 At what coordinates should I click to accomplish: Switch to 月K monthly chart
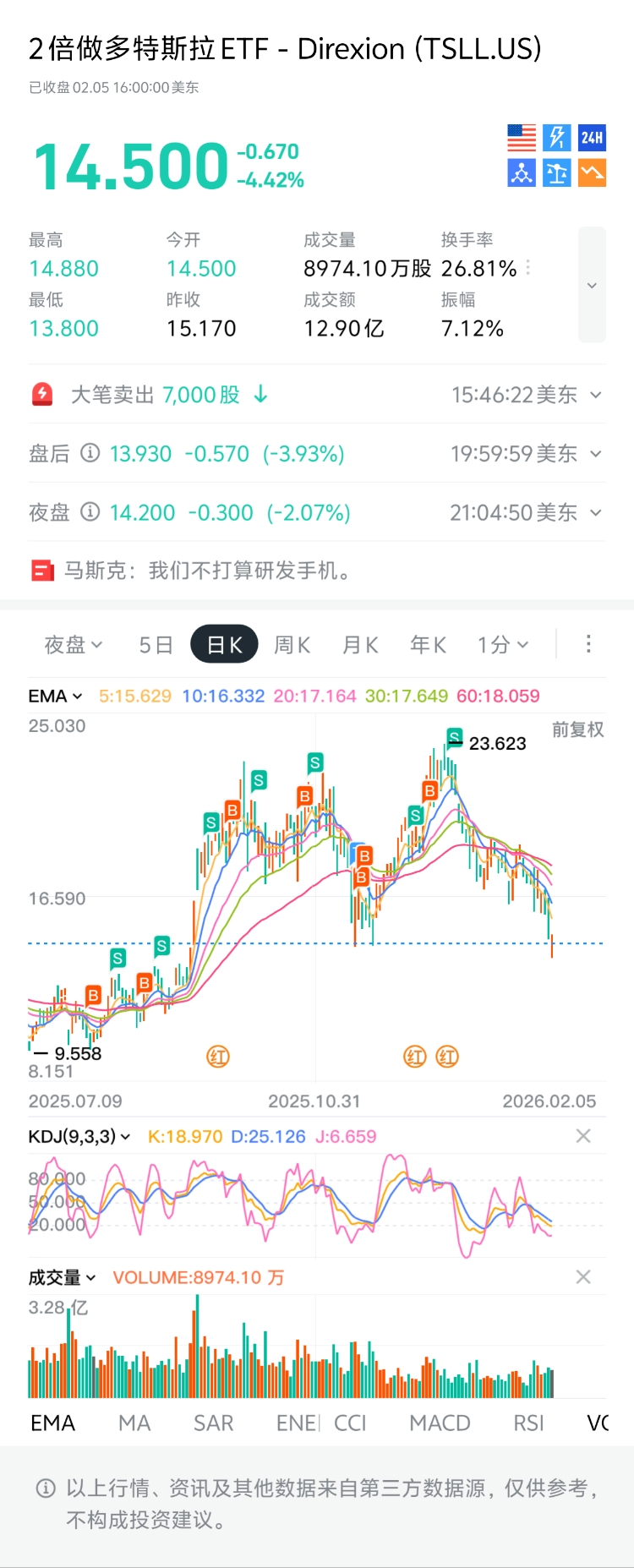[x=360, y=645]
